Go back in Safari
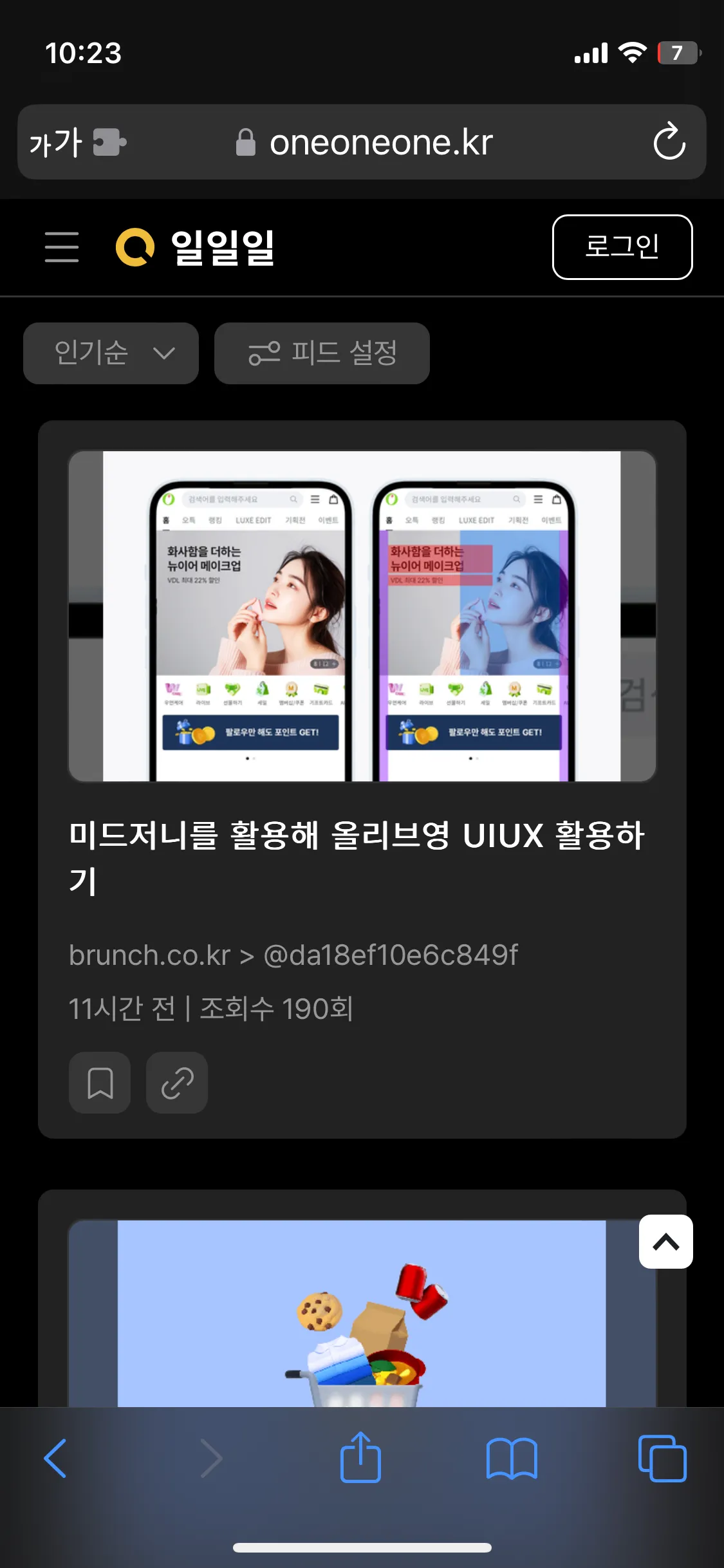This screenshot has height=1568, width=724. coord(55,1458)
